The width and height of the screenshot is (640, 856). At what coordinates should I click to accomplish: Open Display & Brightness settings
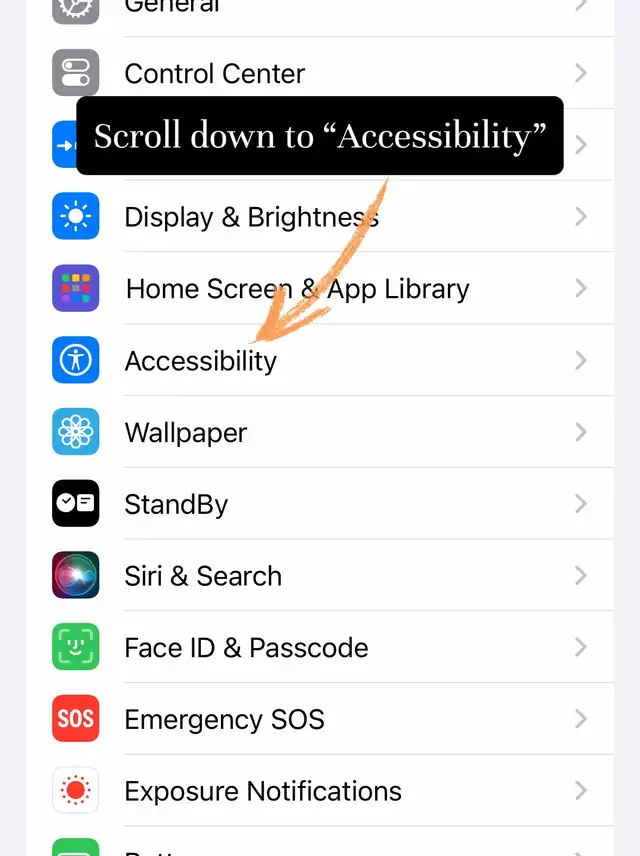coord(320,216)
